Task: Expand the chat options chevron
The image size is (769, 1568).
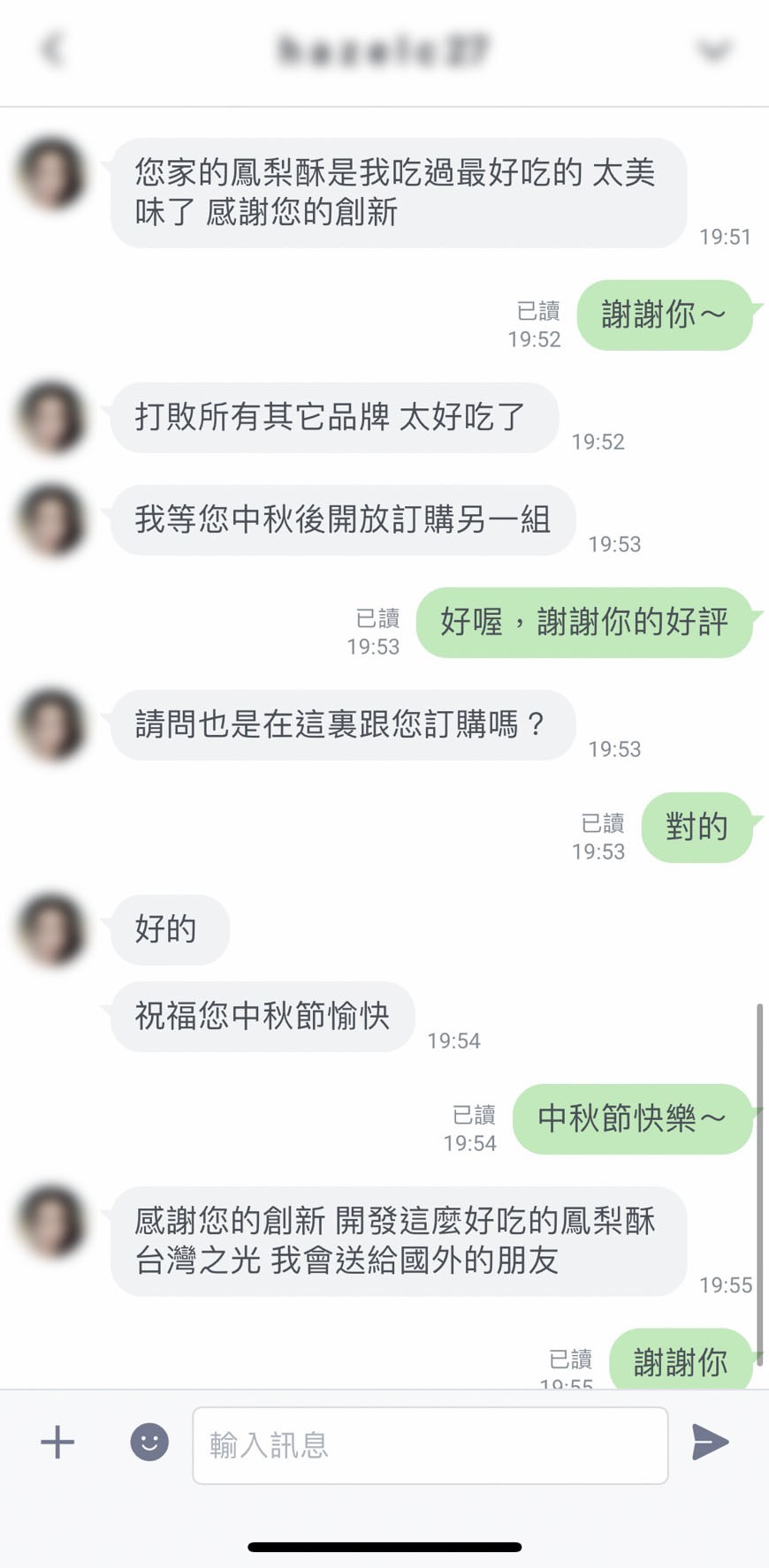Action: pos(714,50)
